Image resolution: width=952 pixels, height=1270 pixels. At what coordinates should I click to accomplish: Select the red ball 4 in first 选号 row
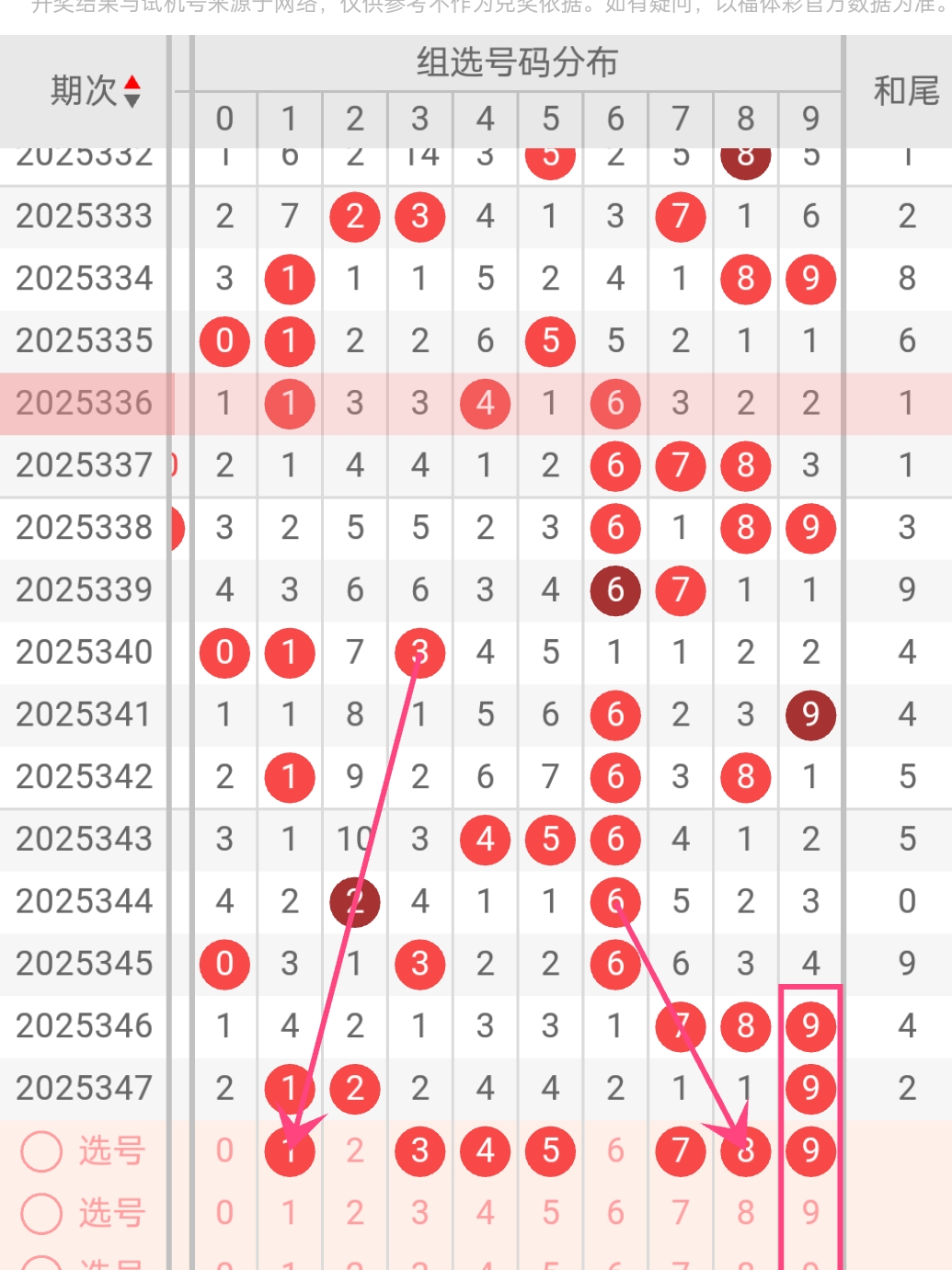[485, 1150]
